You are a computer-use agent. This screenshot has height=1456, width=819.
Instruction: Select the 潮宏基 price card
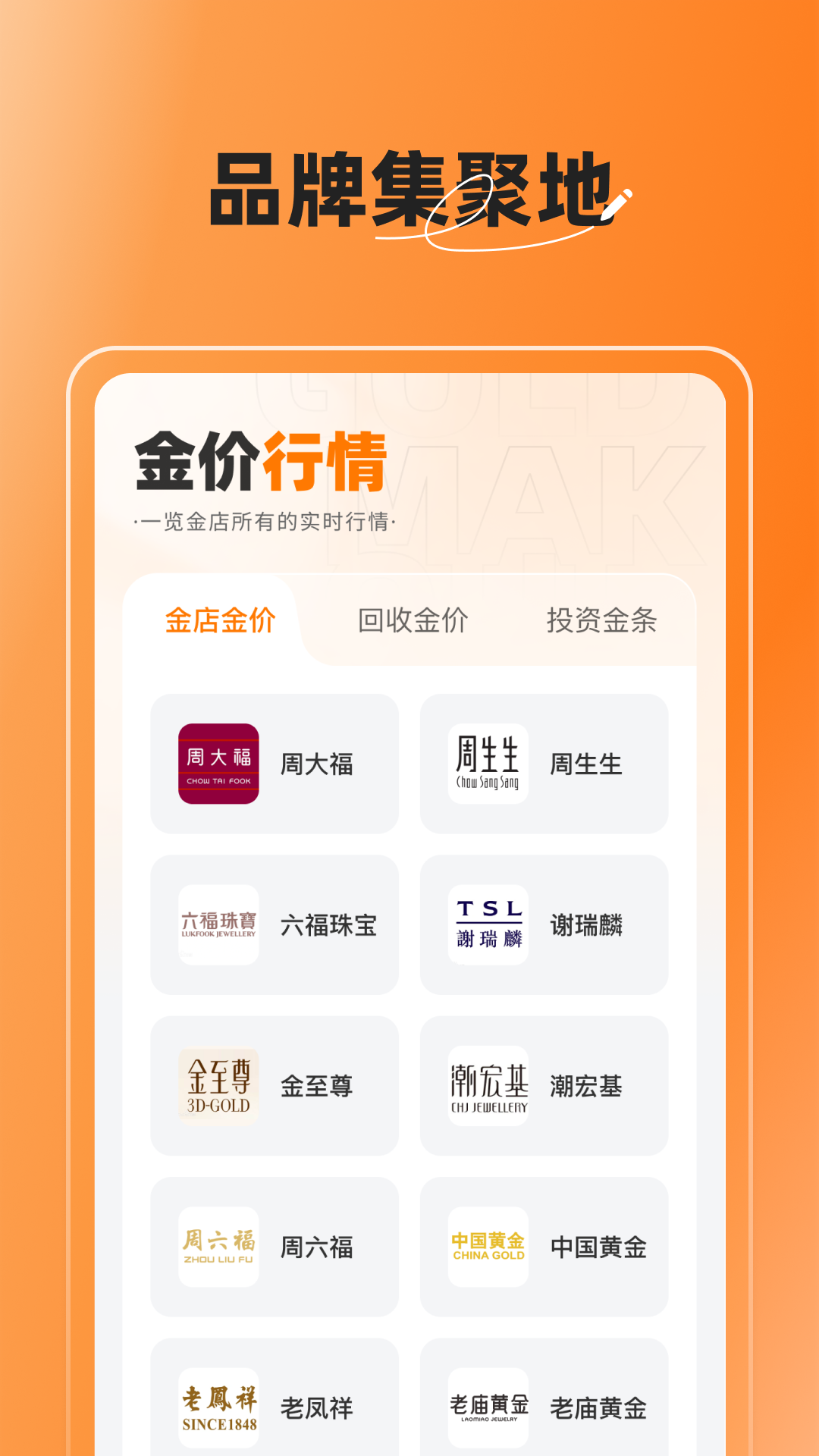tap(544, 1086)
